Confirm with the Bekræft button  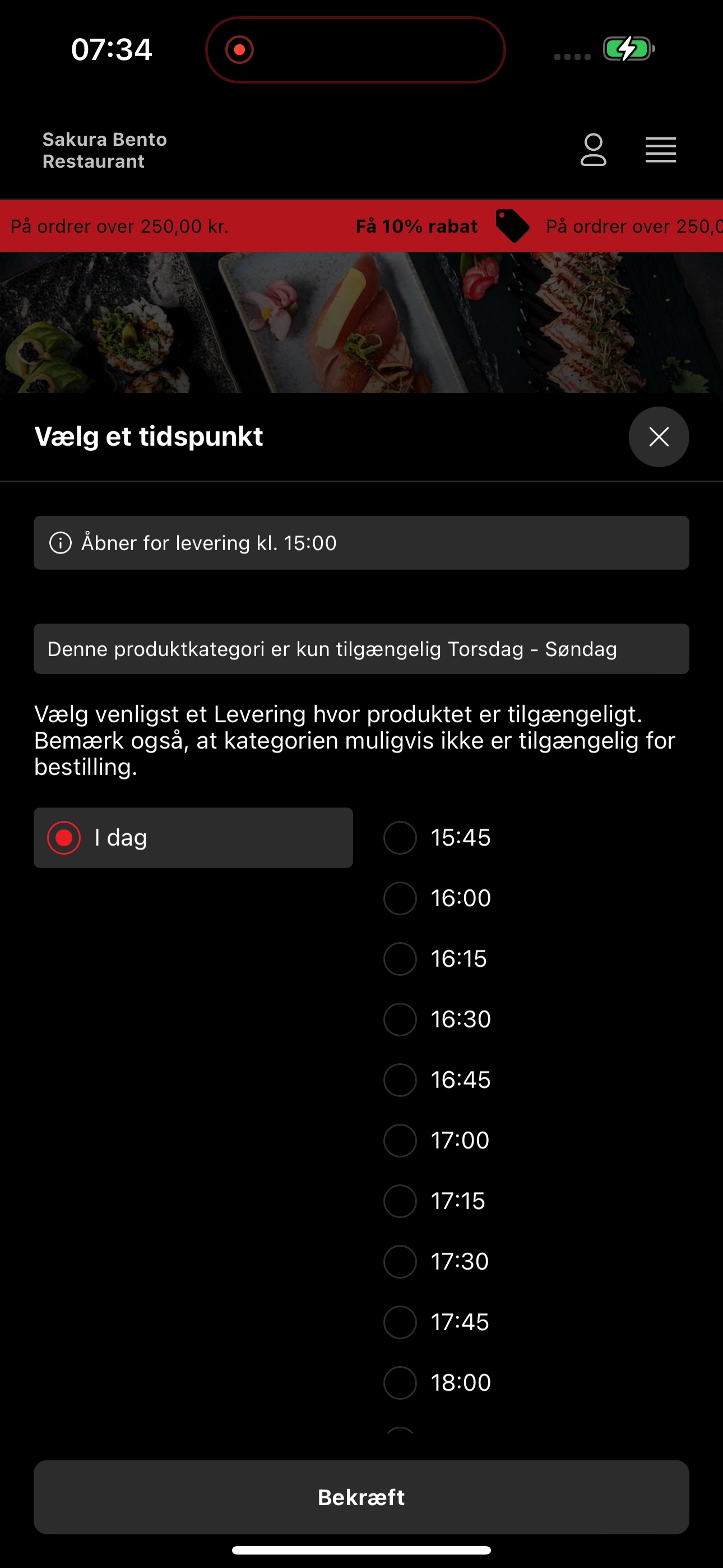point(361,1497)
